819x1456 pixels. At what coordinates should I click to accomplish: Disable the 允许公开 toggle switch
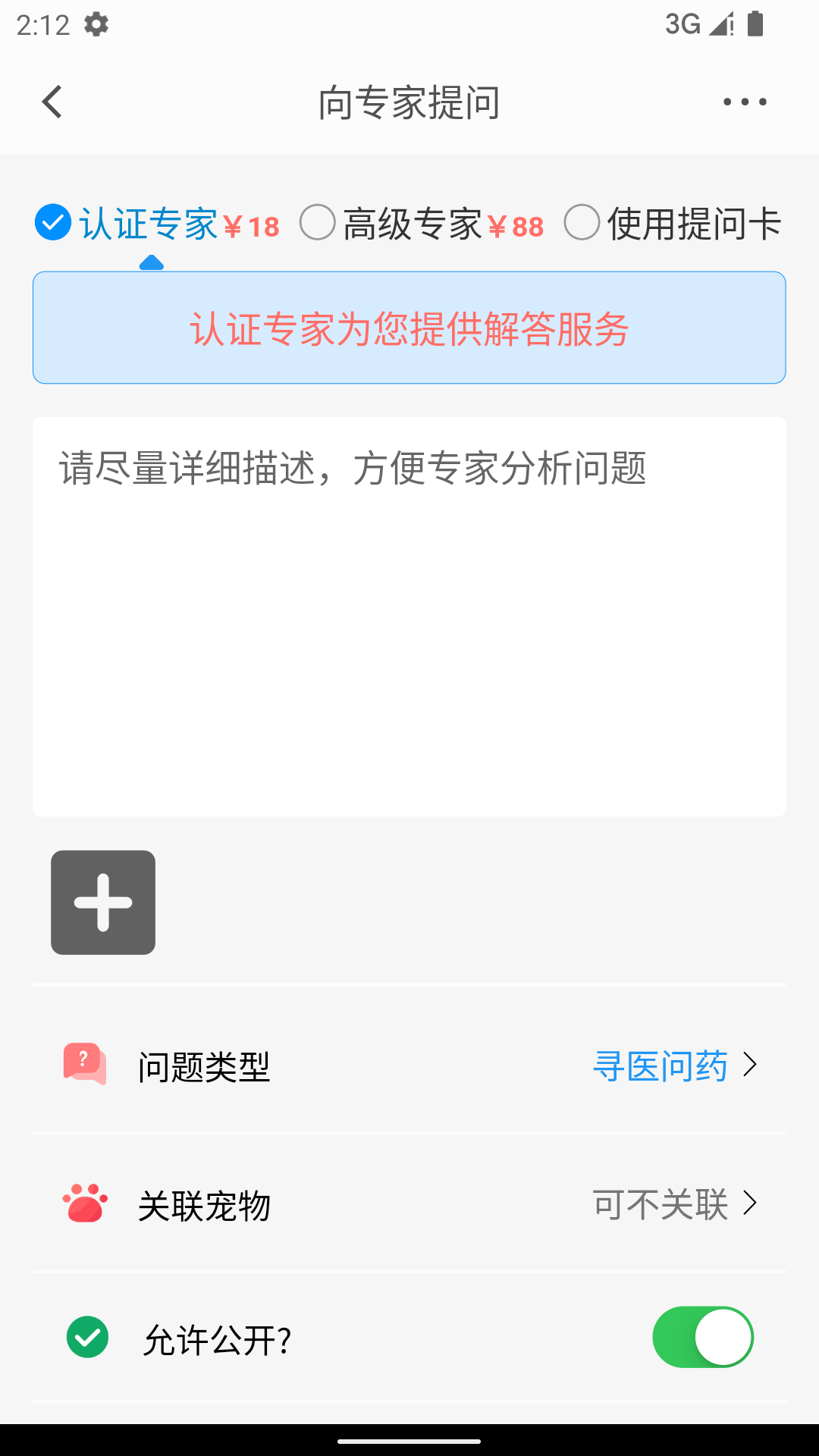(704, 1337)
